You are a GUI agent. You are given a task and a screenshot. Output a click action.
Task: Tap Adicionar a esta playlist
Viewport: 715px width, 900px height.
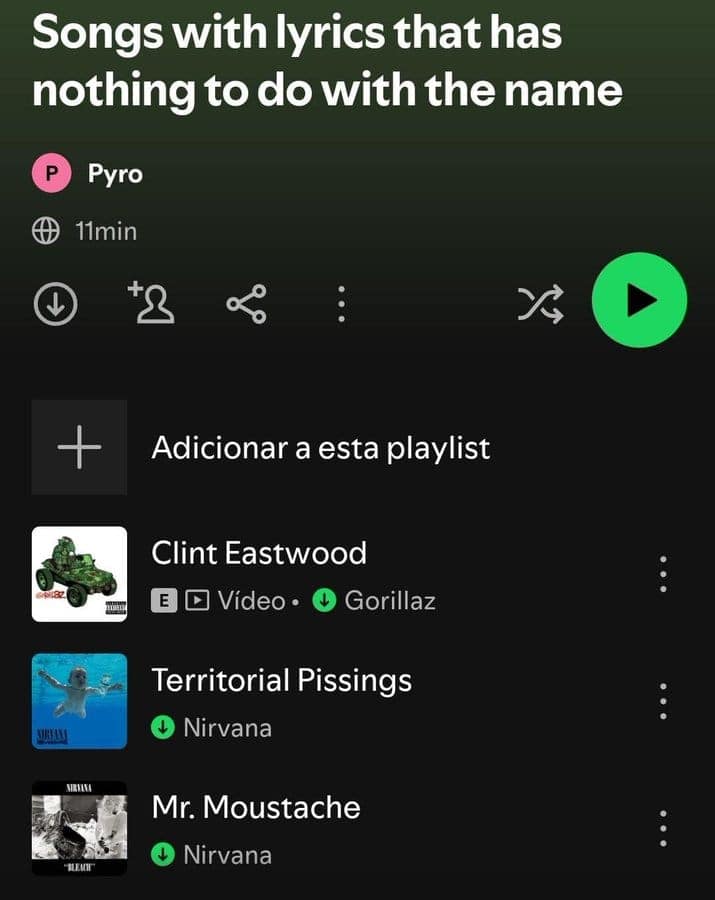point(320,448)
